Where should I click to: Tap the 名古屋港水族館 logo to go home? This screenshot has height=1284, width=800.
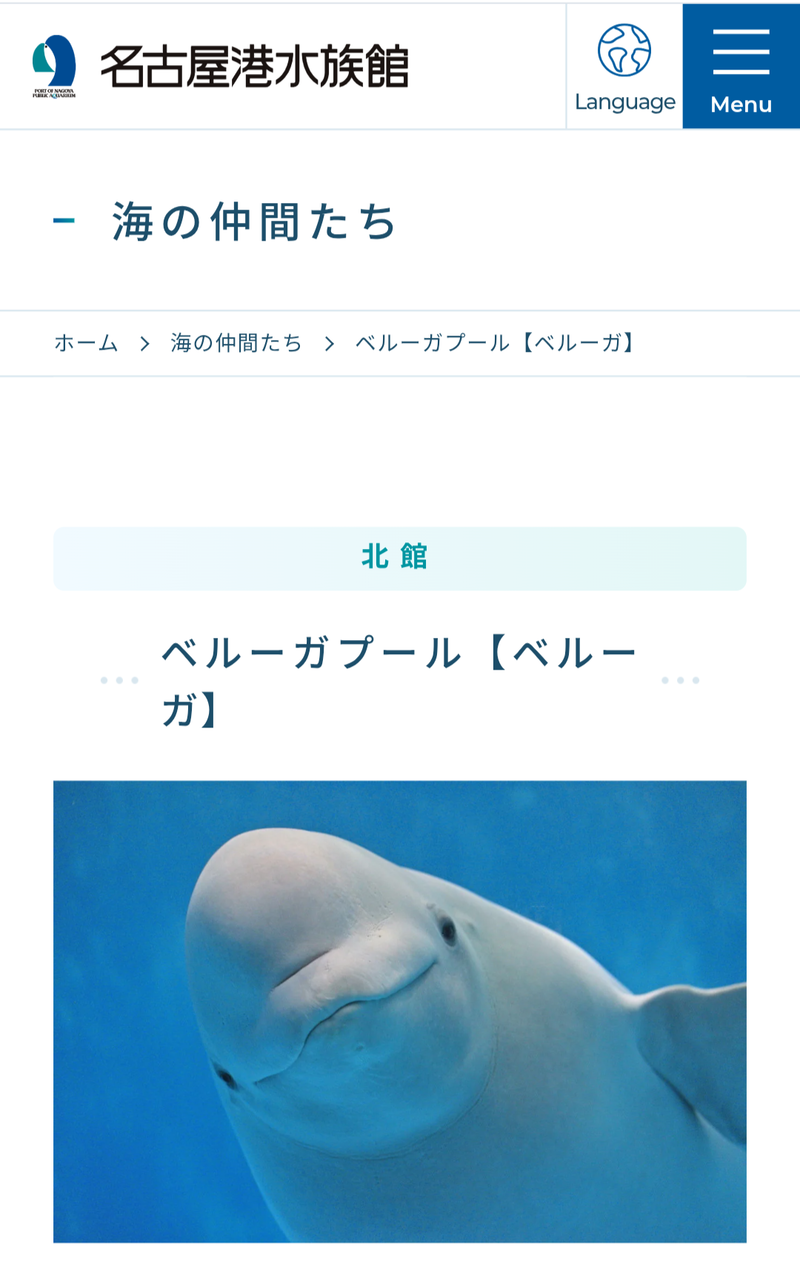point(220,66)
